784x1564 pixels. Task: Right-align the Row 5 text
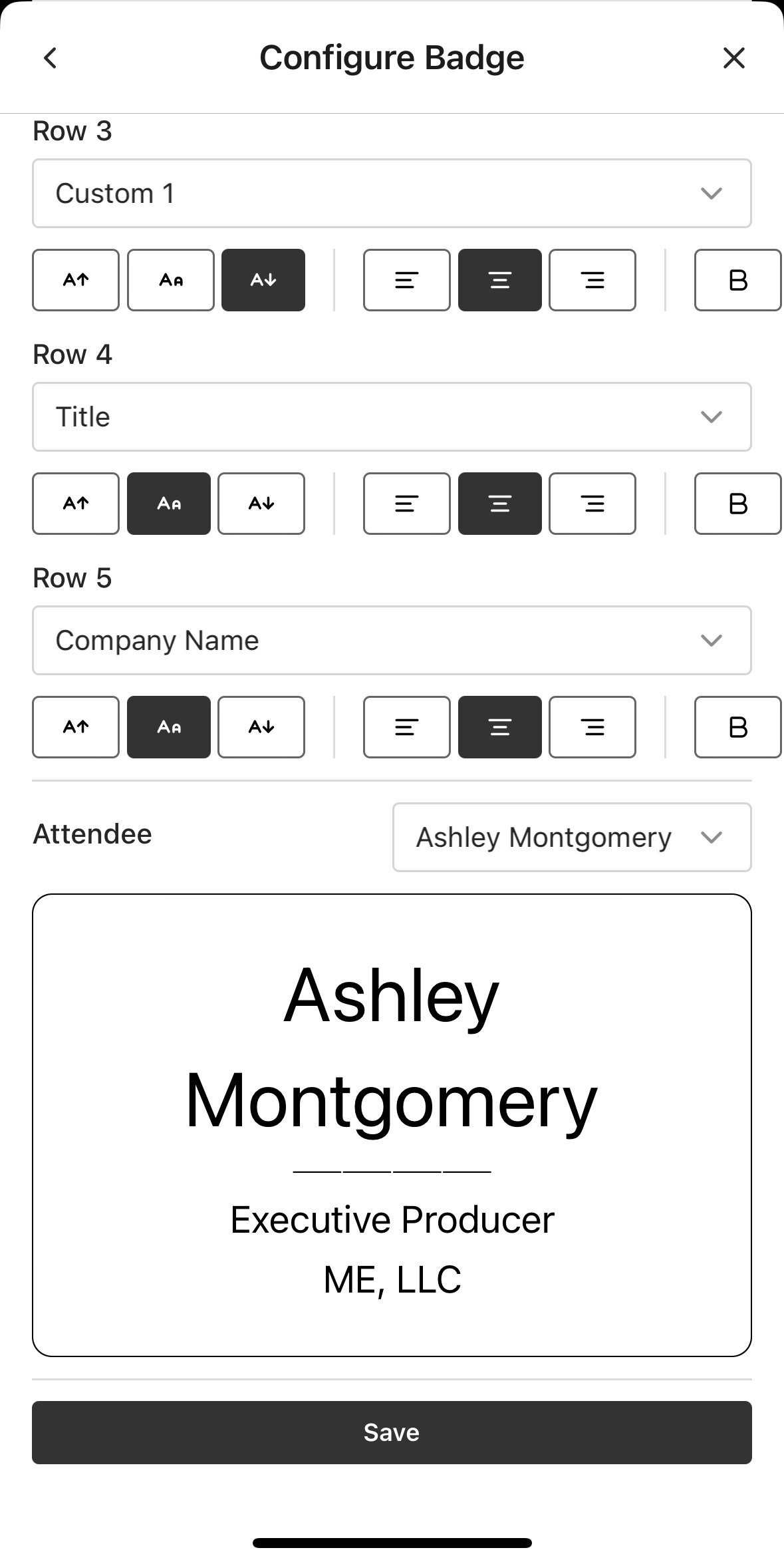[x=592, y=727]
